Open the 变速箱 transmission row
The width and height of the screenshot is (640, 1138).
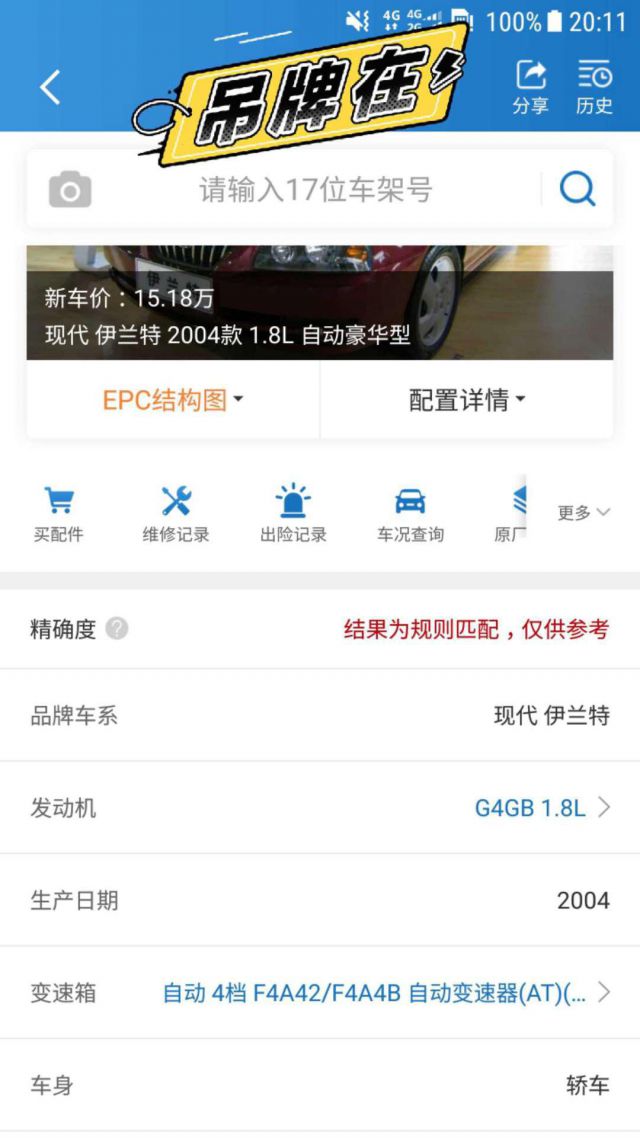click(320, 992)
